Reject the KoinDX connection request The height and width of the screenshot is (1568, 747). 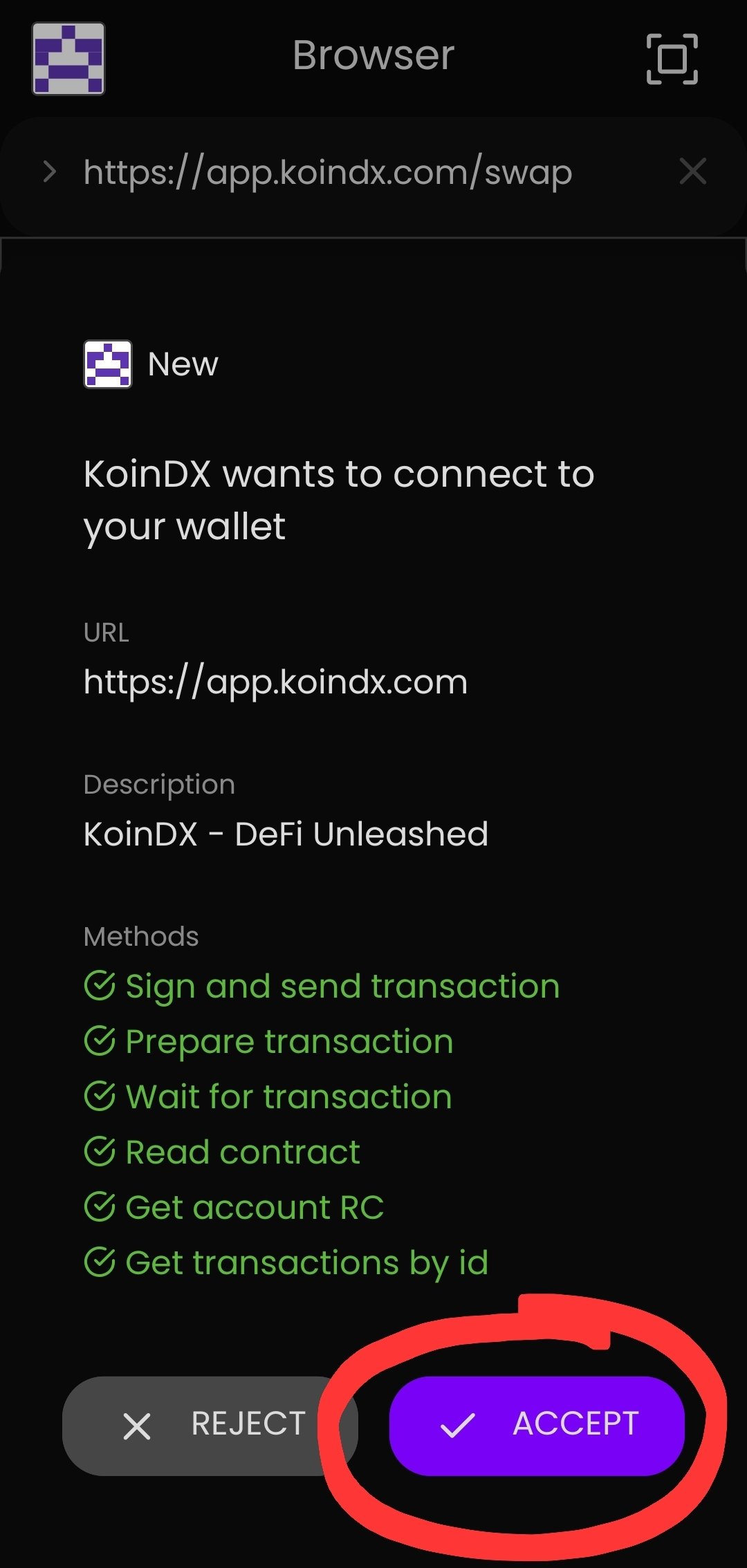(210, 1426)
